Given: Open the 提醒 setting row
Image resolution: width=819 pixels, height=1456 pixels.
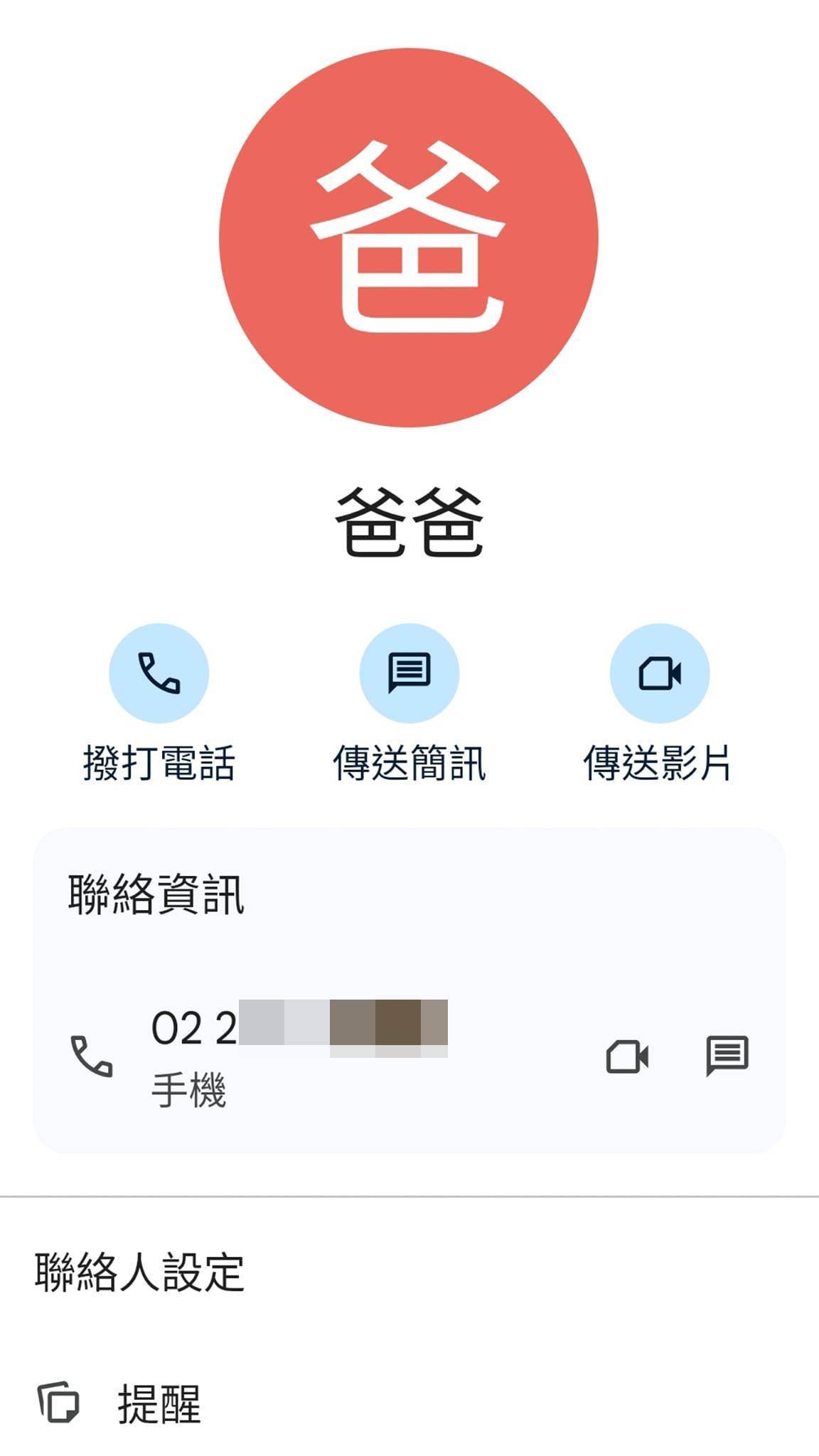Looking at the screenshot, I should pos(159,1403).
